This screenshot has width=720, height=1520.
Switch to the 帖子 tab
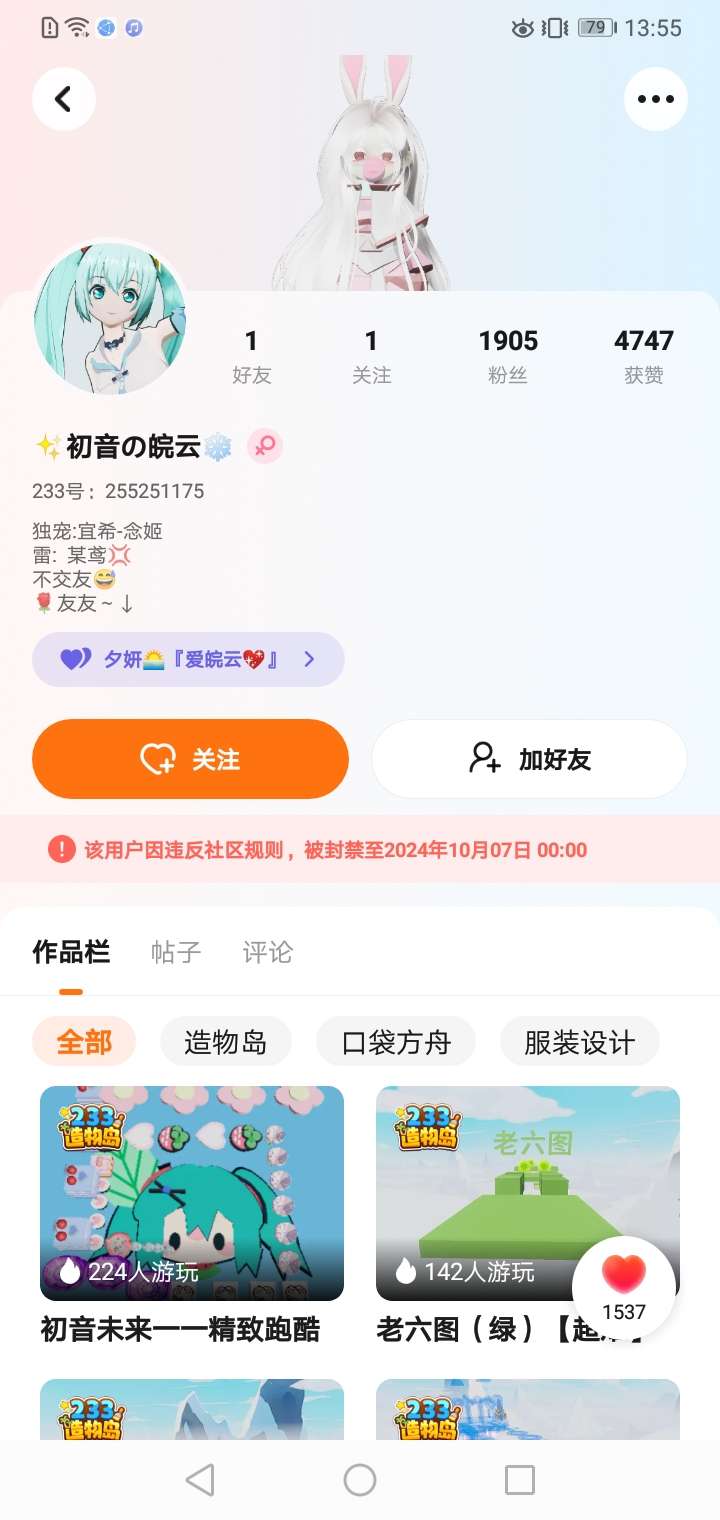pos(176,952)
